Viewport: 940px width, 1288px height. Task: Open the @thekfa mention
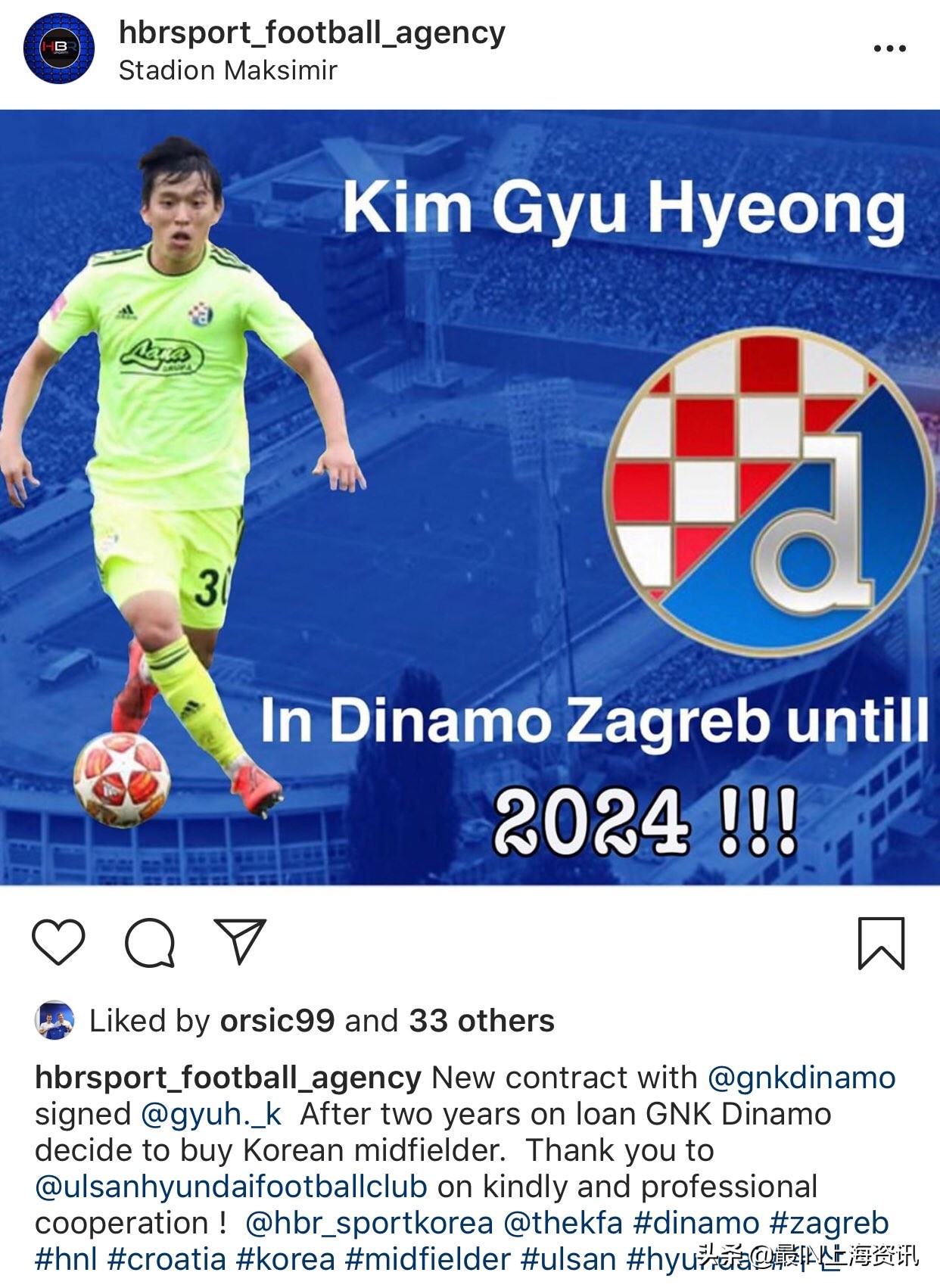[563, 1223]
